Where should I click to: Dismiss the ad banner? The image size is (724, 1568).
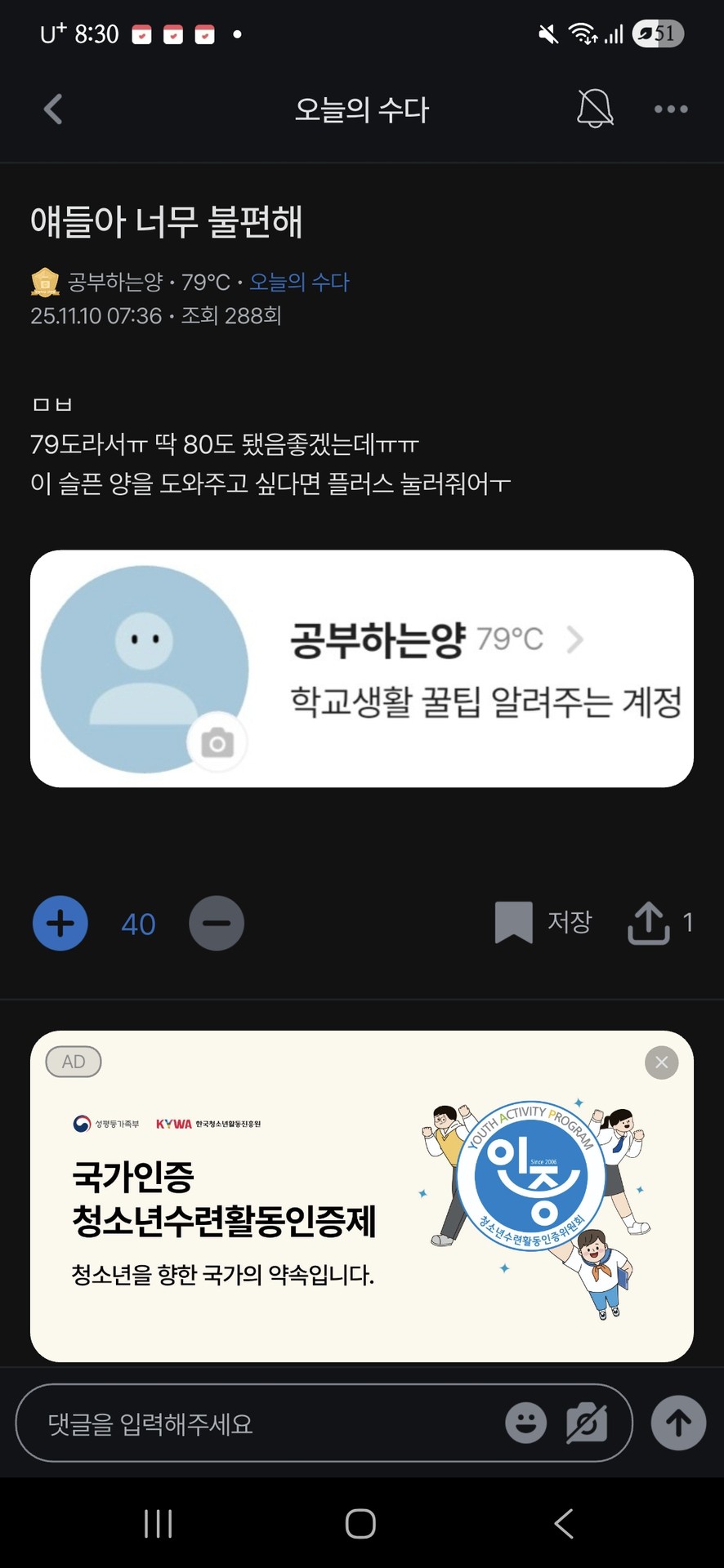[661, 1062]
